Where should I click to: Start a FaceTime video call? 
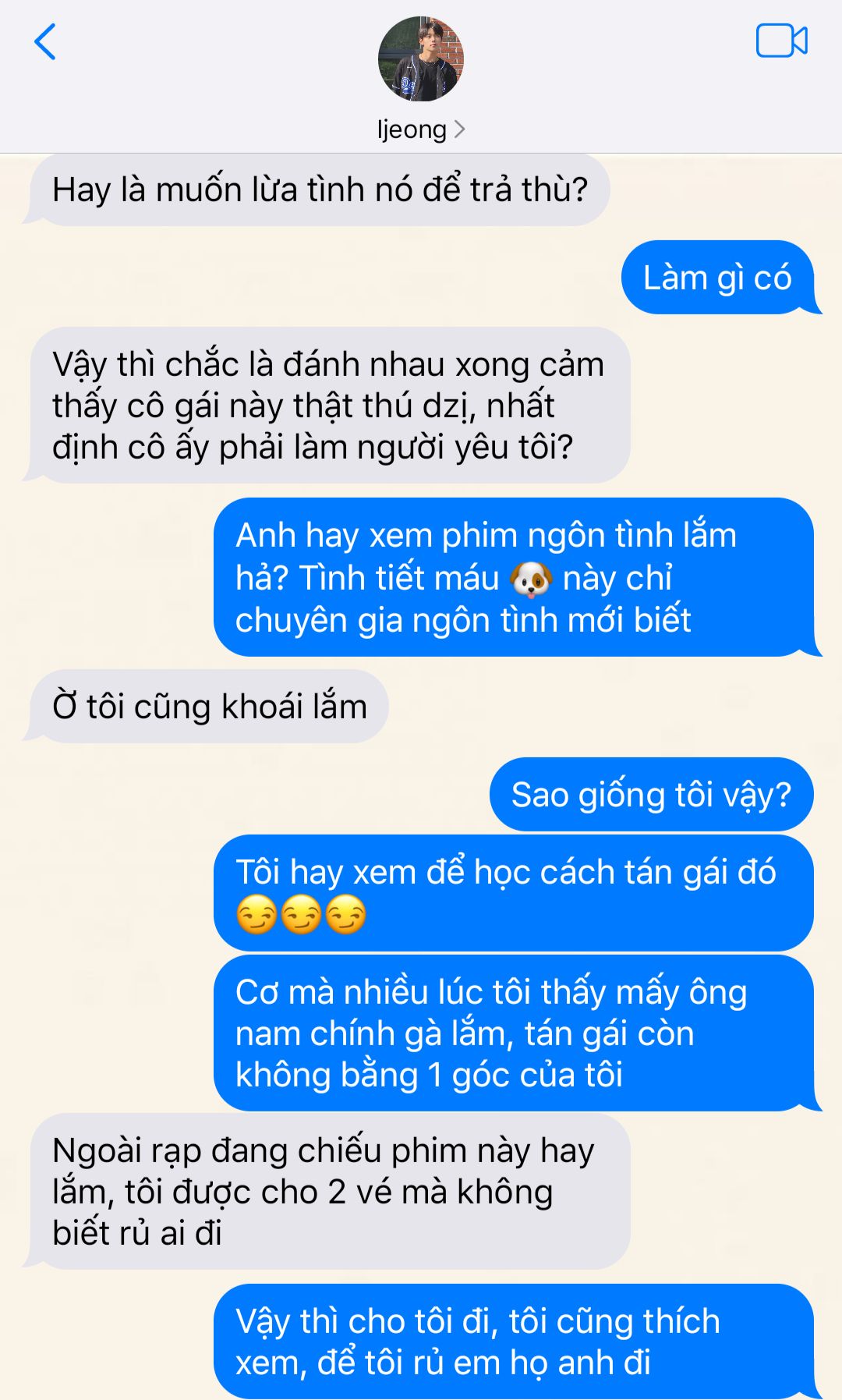click(781, 41)
